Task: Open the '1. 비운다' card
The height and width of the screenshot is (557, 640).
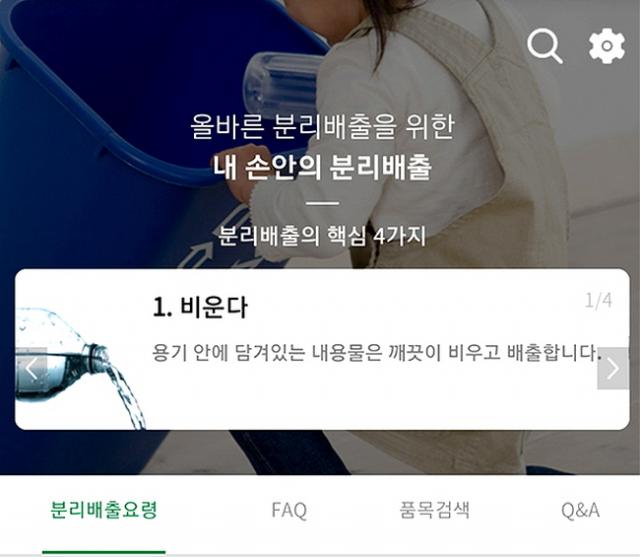Action: pyautogui.click(x=320, y=348)
